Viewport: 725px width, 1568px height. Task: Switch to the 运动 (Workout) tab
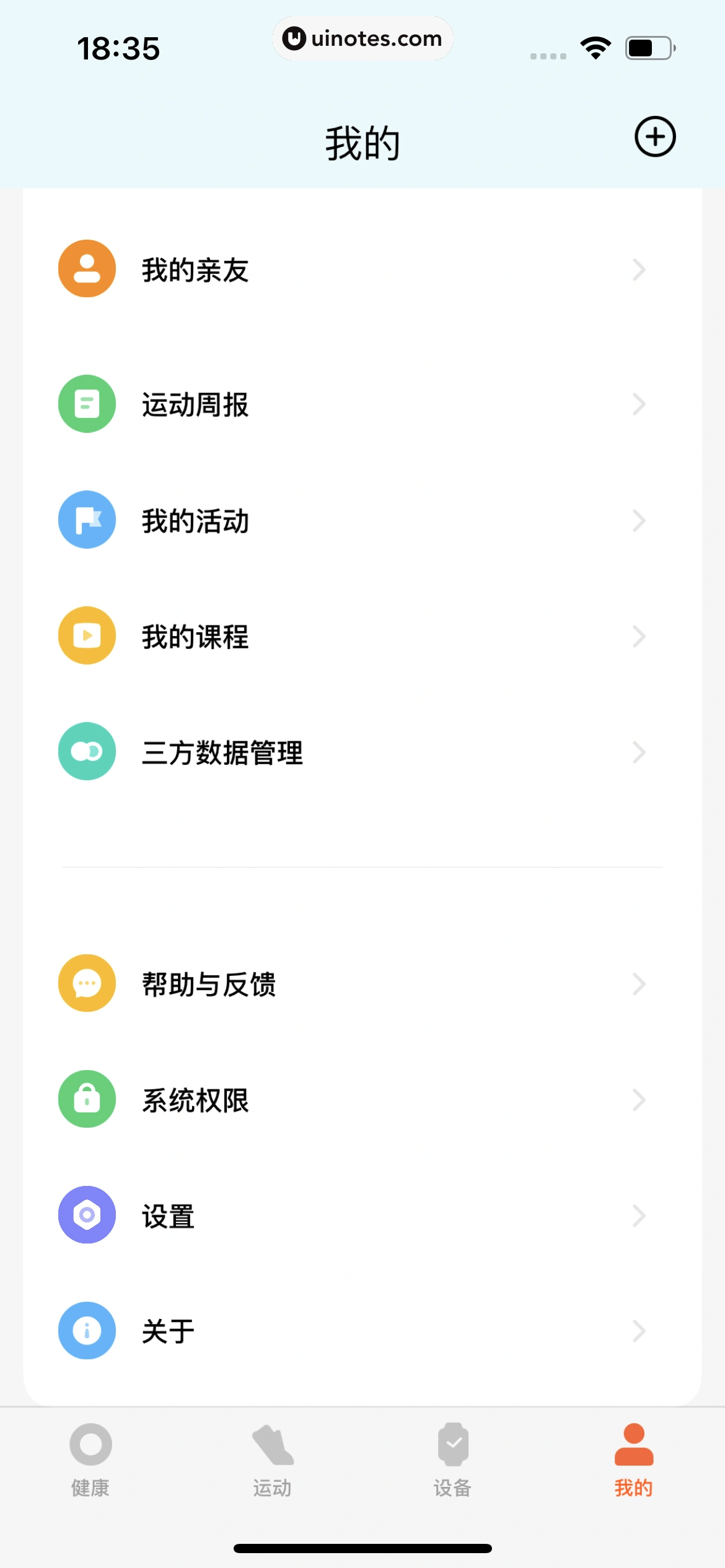[x=272, y=1459]
